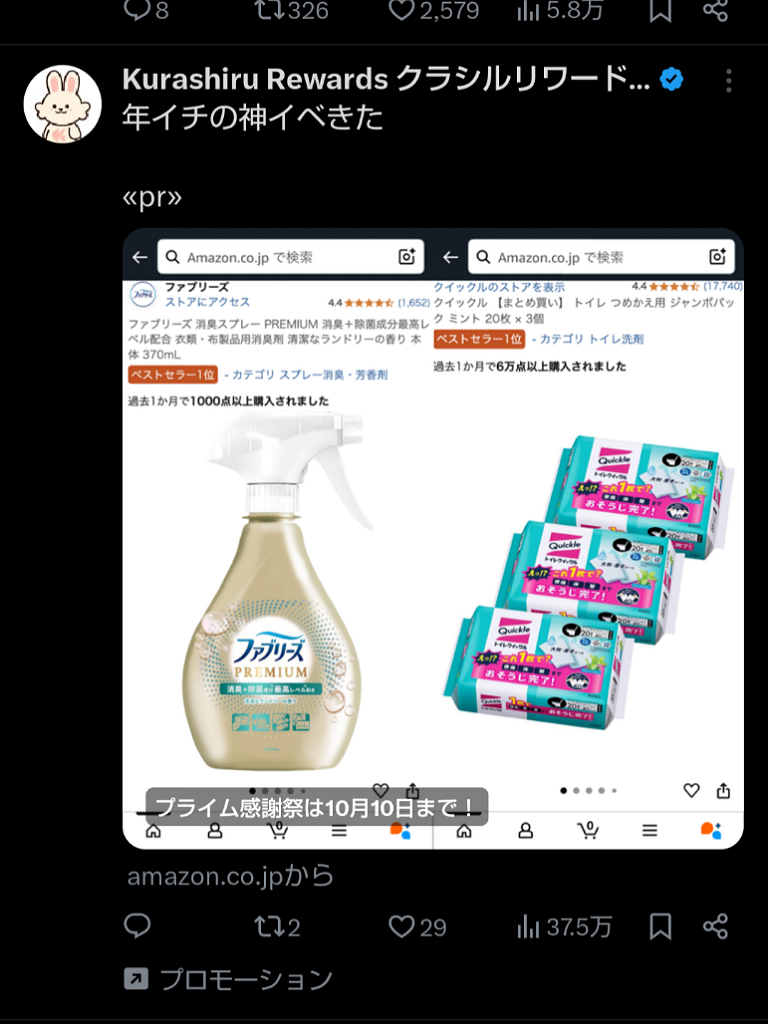Share the Kurashiru Rewards post

coord(715,927)
